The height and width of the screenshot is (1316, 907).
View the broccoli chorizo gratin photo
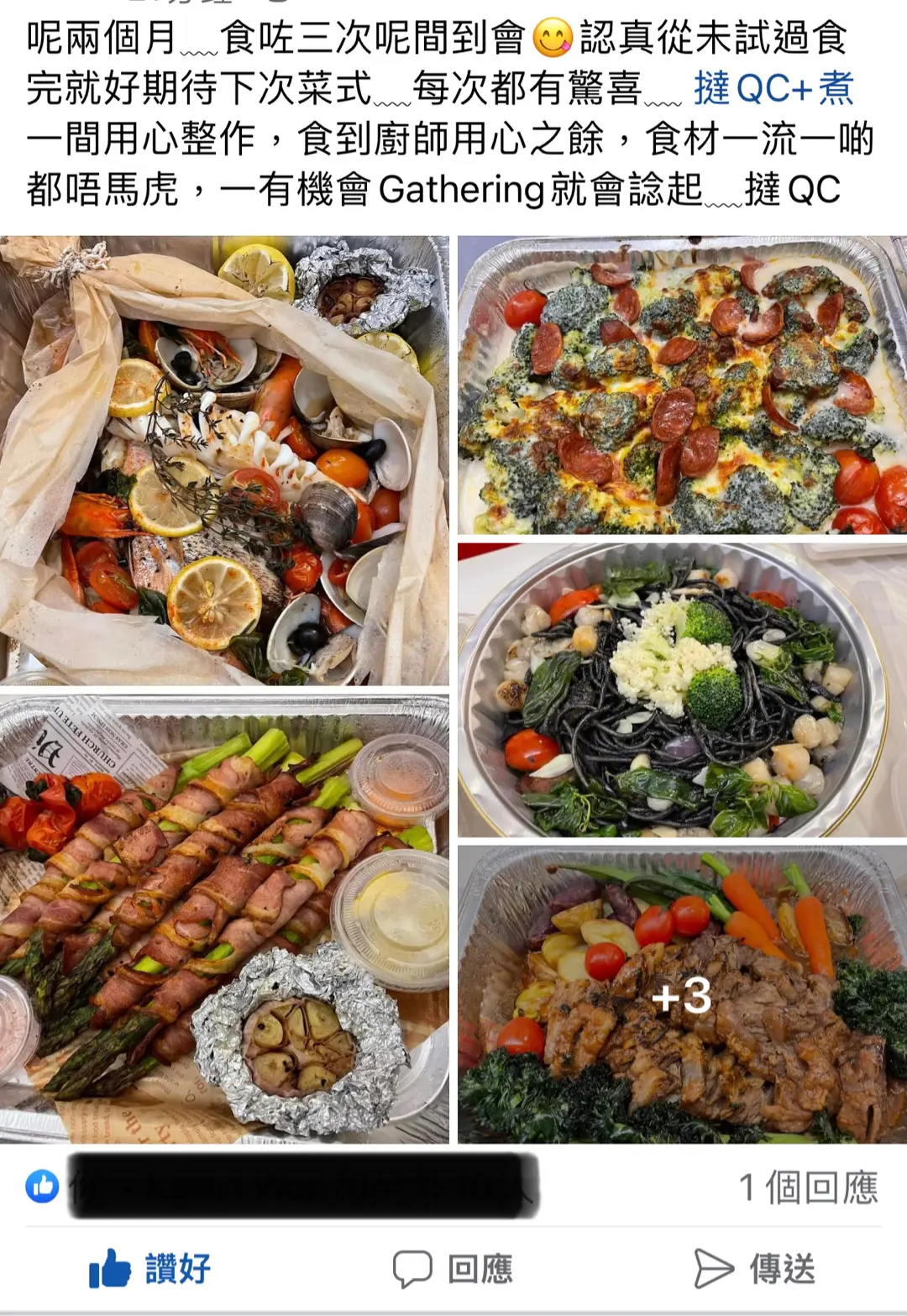pyautogui.click(x=682, y=385)
